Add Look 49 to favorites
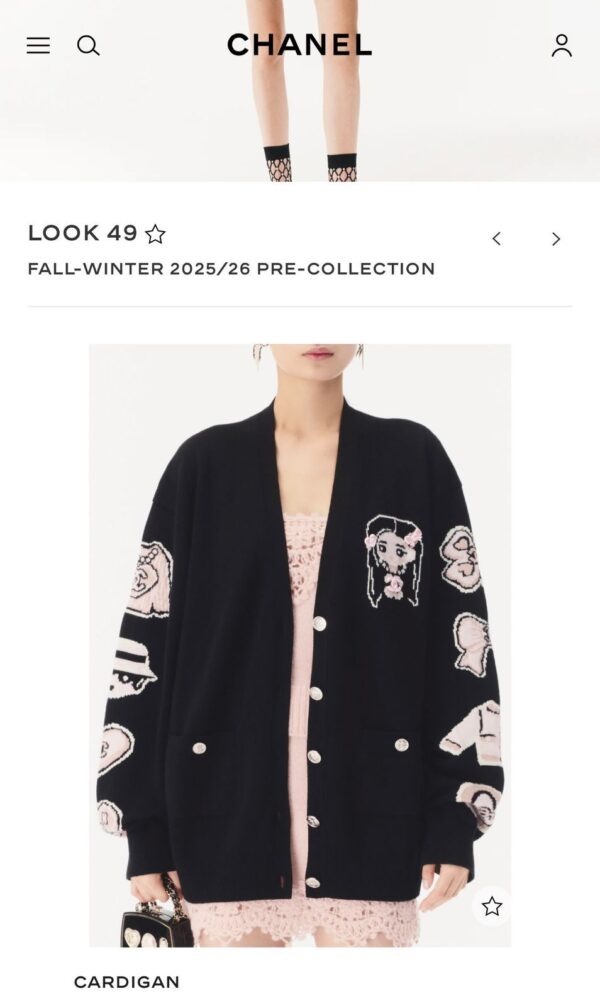 pyautogui.click(x=155, y=235)
